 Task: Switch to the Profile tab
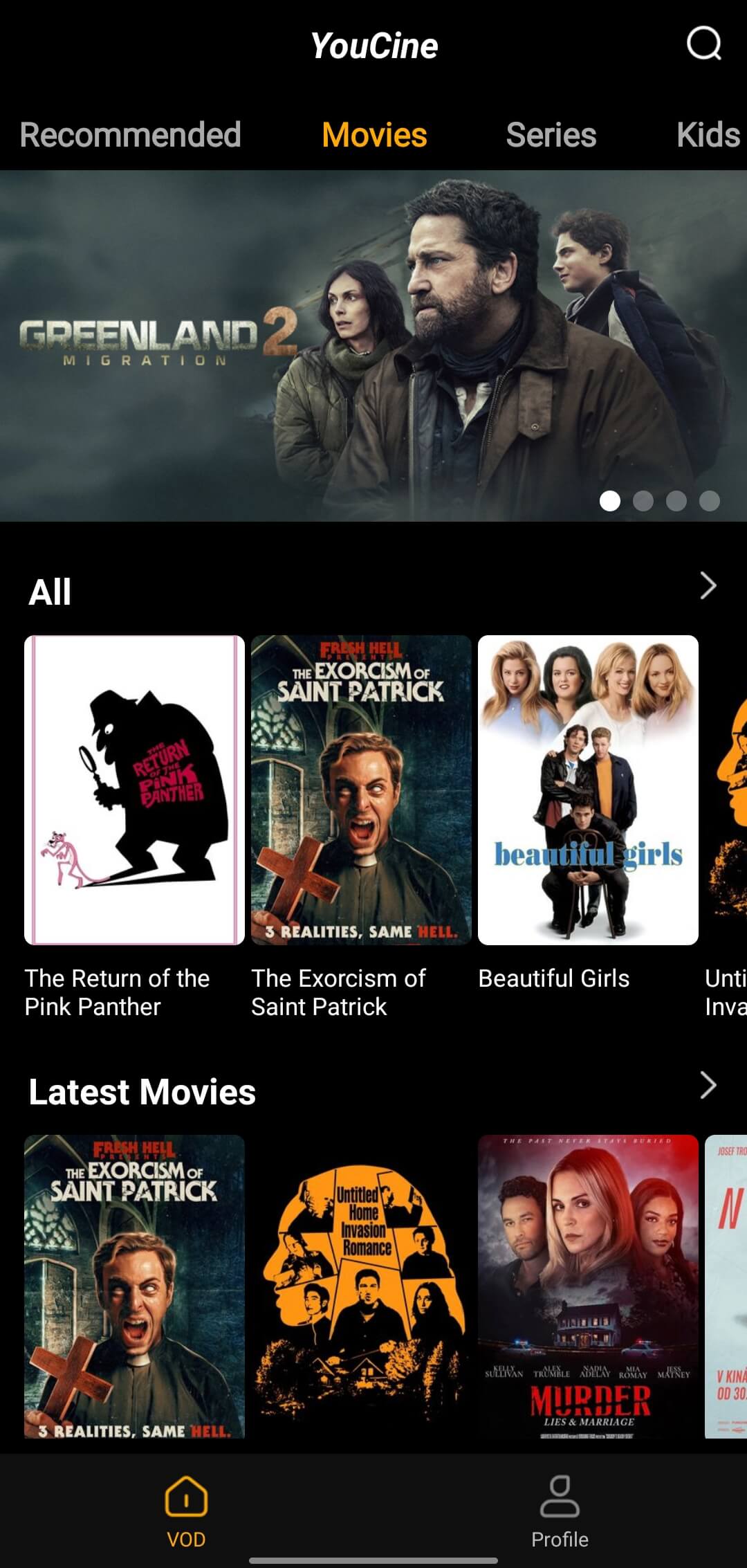[x=560, y=1512]
